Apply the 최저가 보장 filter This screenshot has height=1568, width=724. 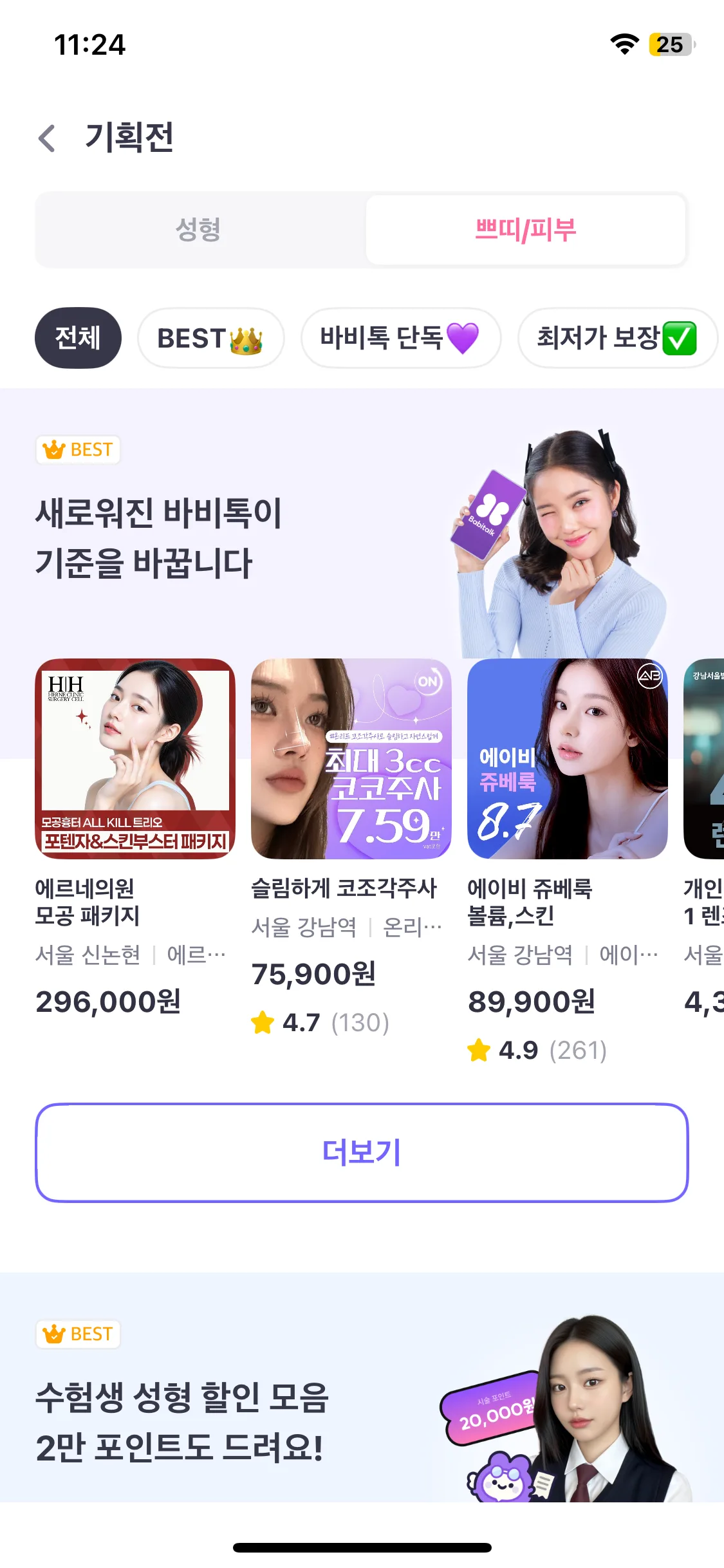pyautogui.click(x=617, y=338)
